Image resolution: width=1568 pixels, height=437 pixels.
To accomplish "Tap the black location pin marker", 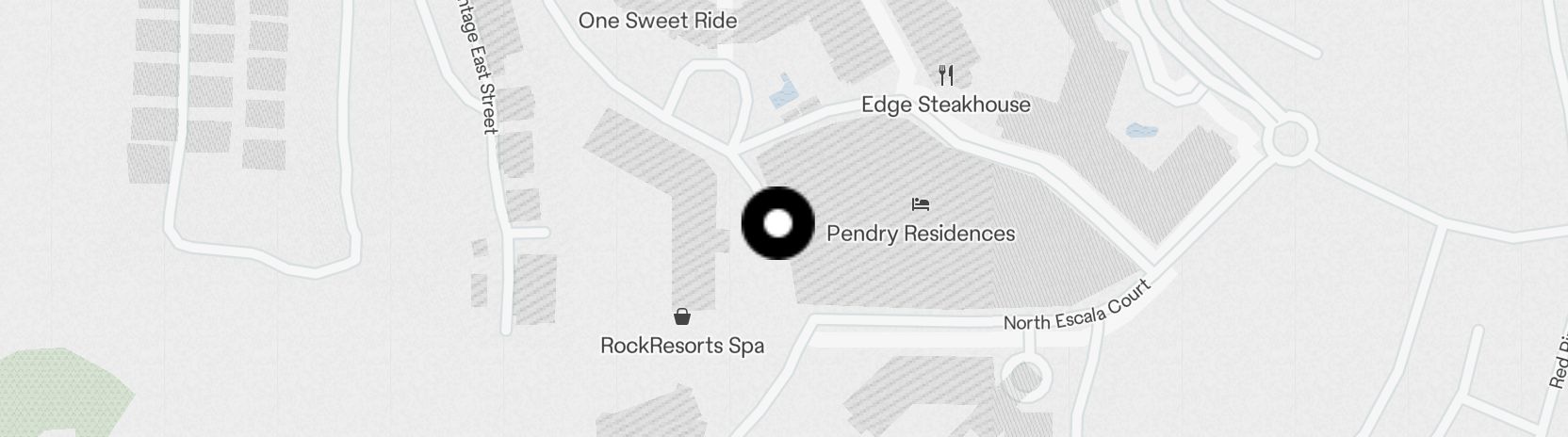I will [x=777, y=224].
